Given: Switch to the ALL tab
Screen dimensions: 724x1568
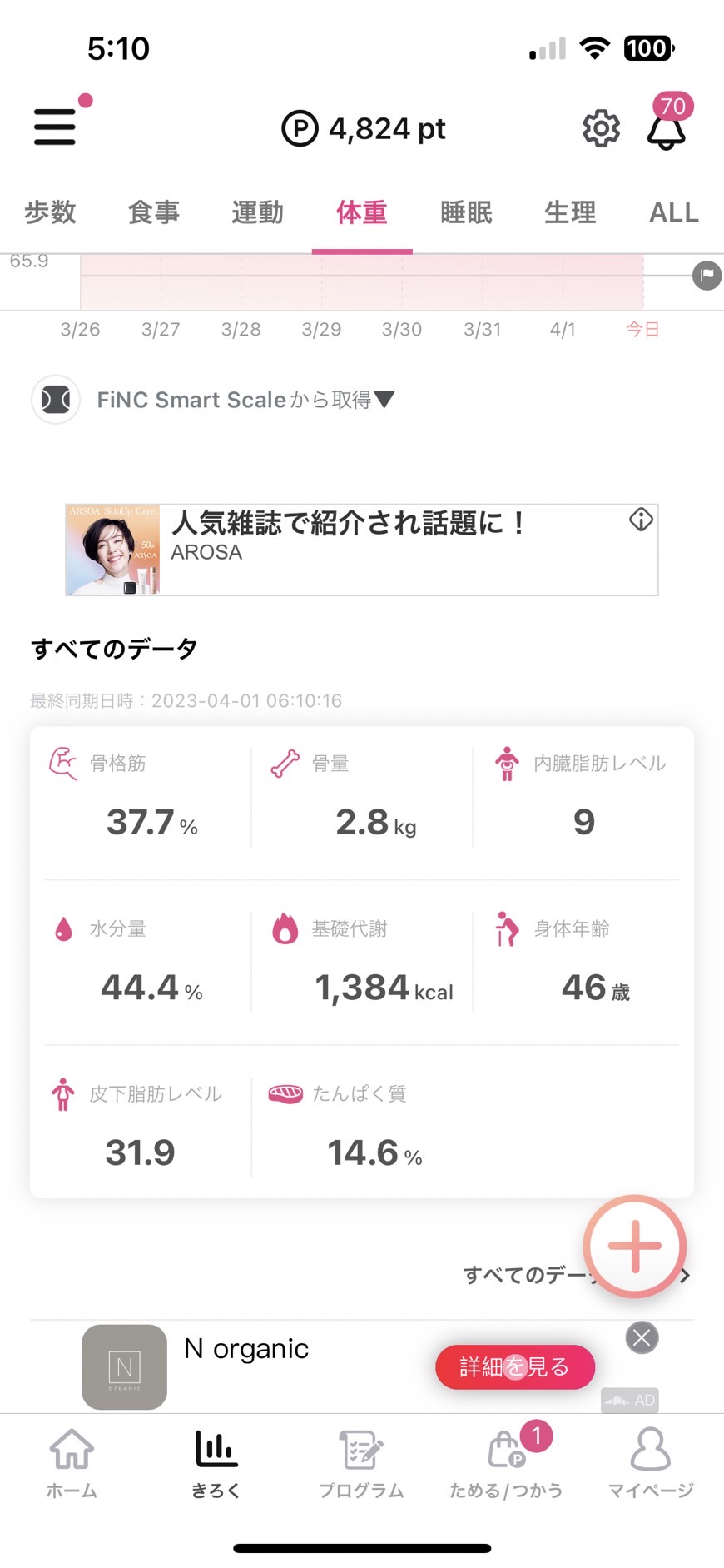Looking at the screenshot, I should (674, 212).
